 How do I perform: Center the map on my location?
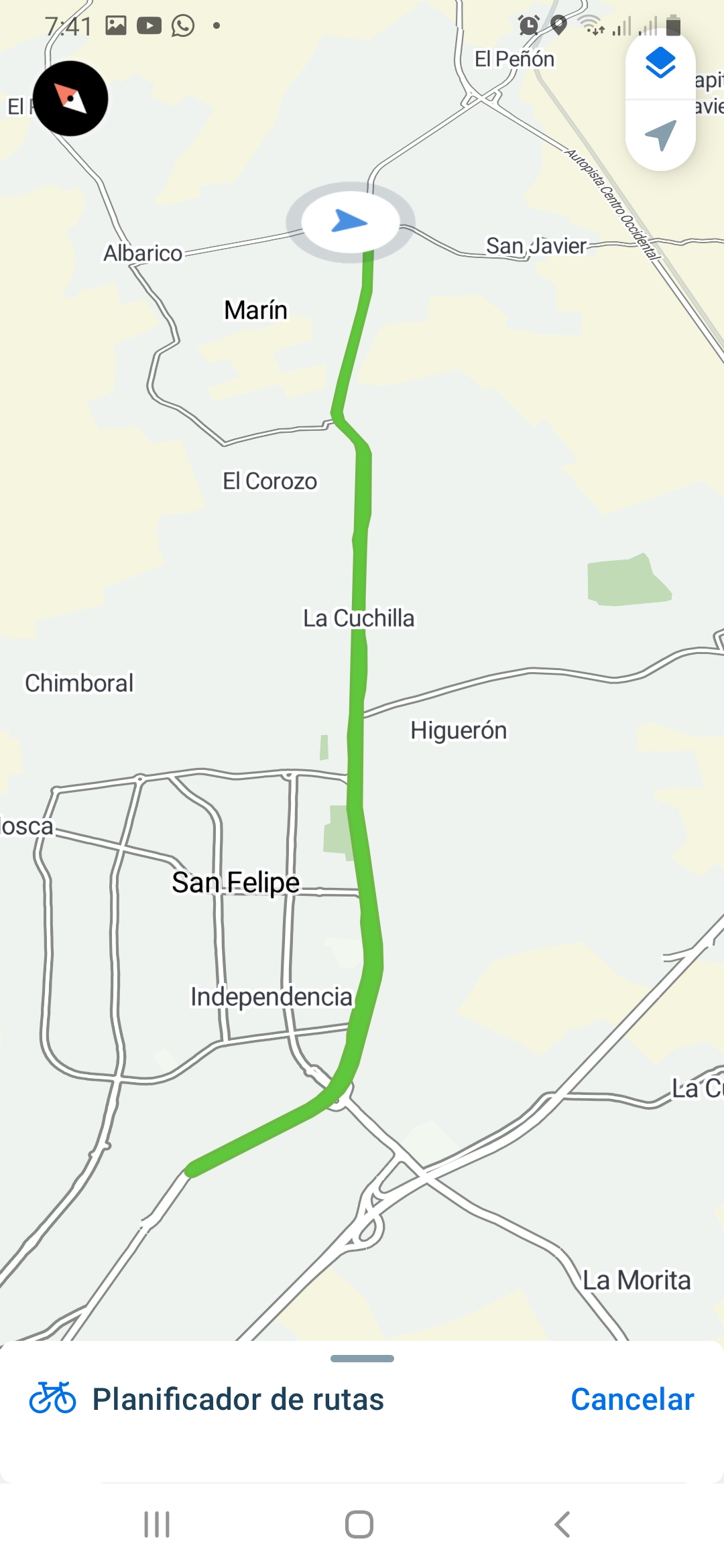tap(660, 135)
